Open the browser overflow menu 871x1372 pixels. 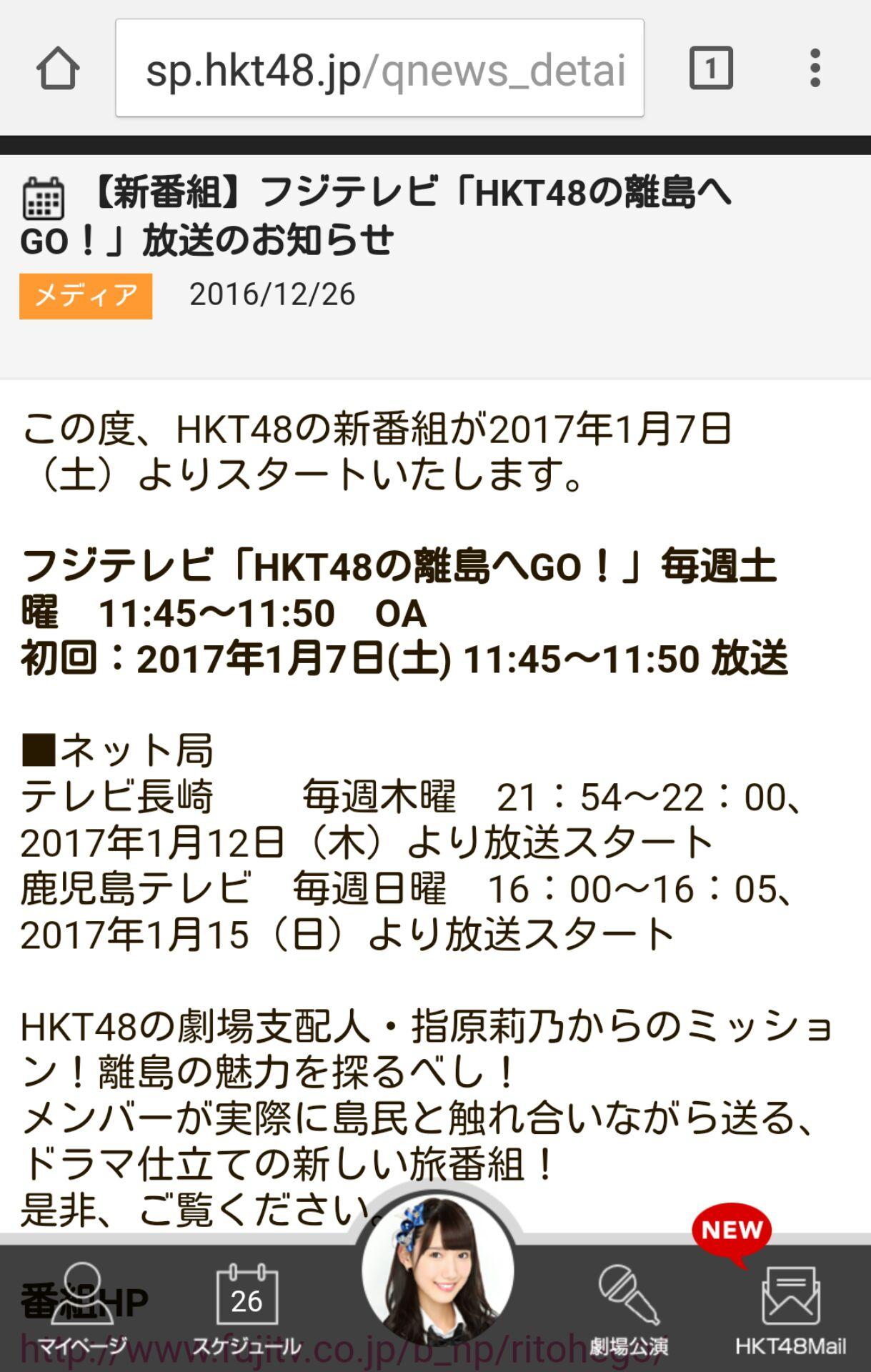click(x=815, y=69)
